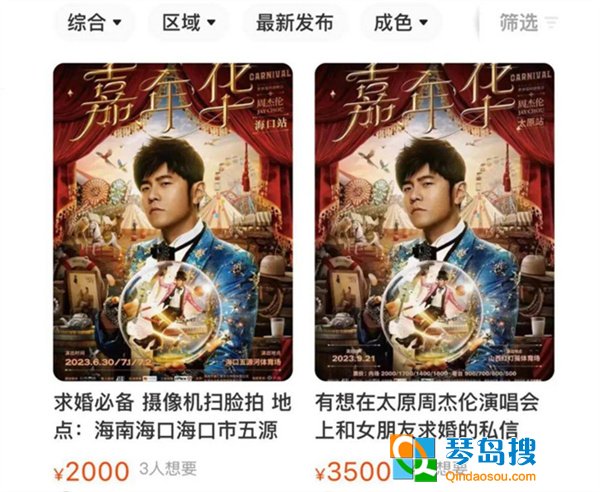
Task: Expand the 综合 sort dropdown
Action: 93,22
